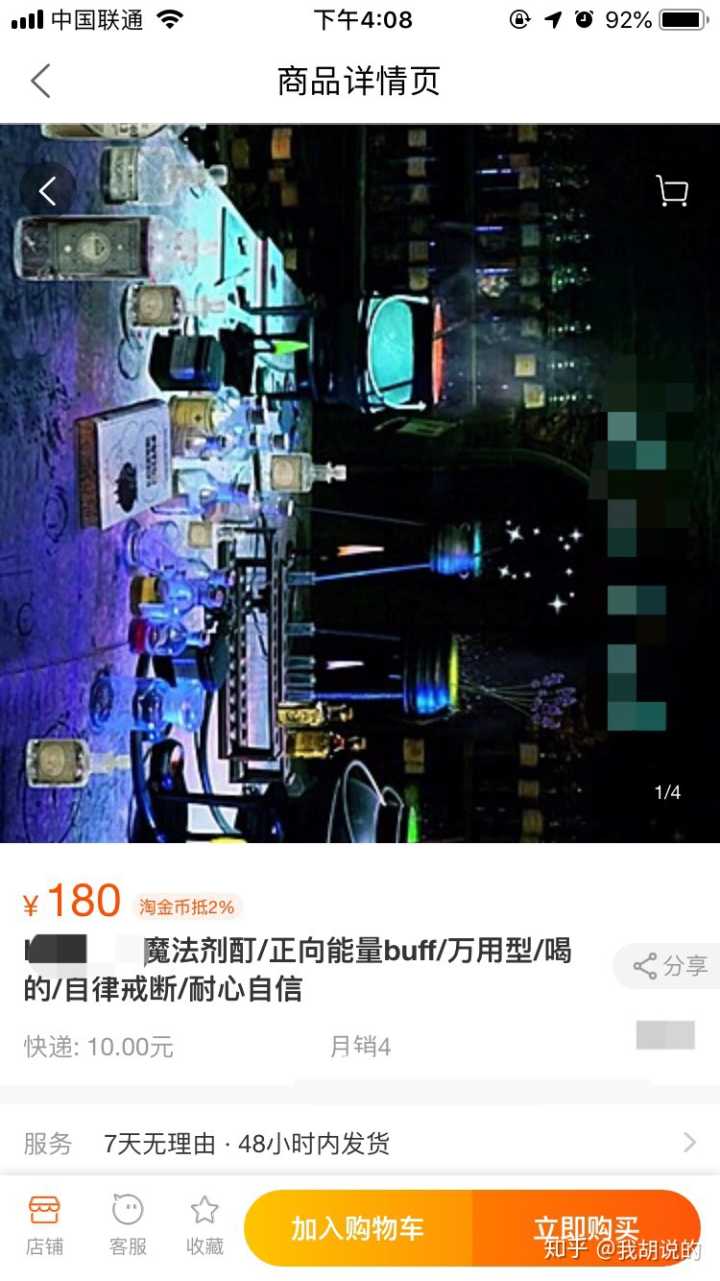Add item to 收藏 favorites
This screenshot has width=720, height=1281.
pyautogui.click(x=205, y=1225)
